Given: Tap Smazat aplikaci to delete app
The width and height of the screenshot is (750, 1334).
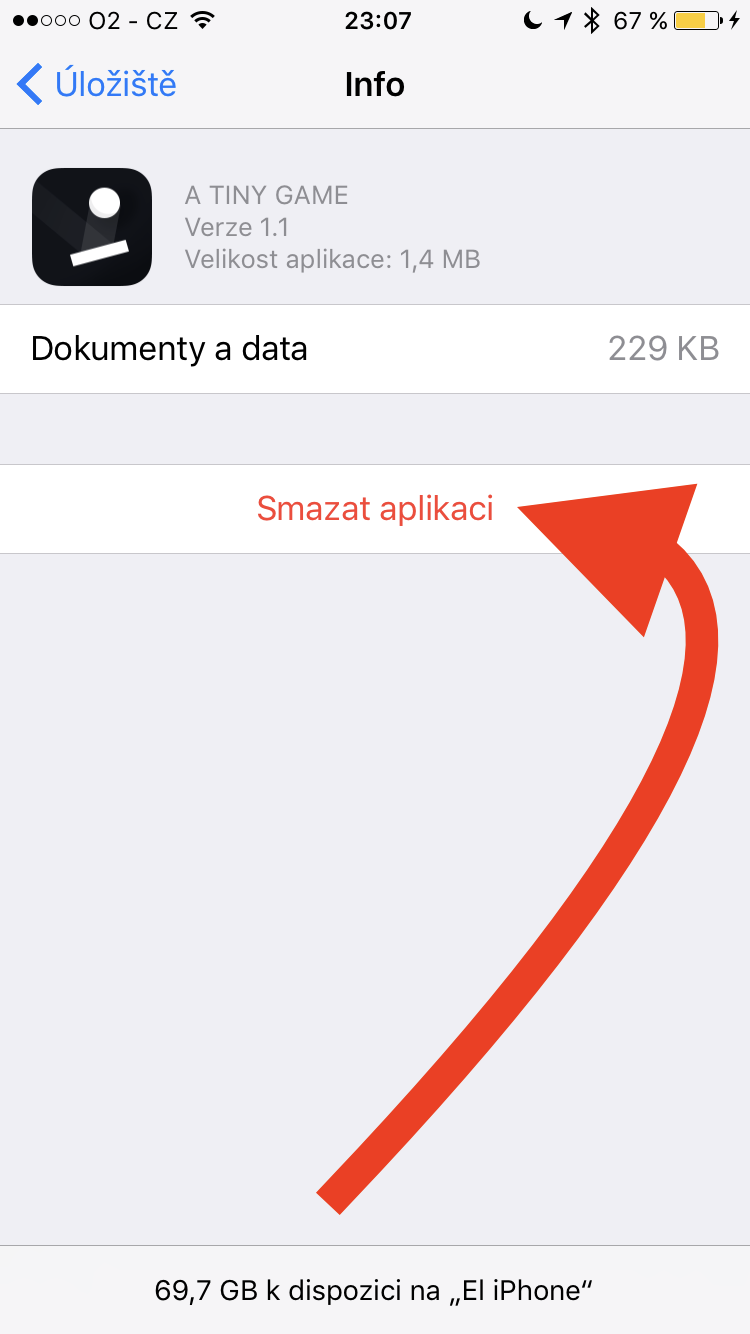Looking at the screenshot, I should 375,509.
